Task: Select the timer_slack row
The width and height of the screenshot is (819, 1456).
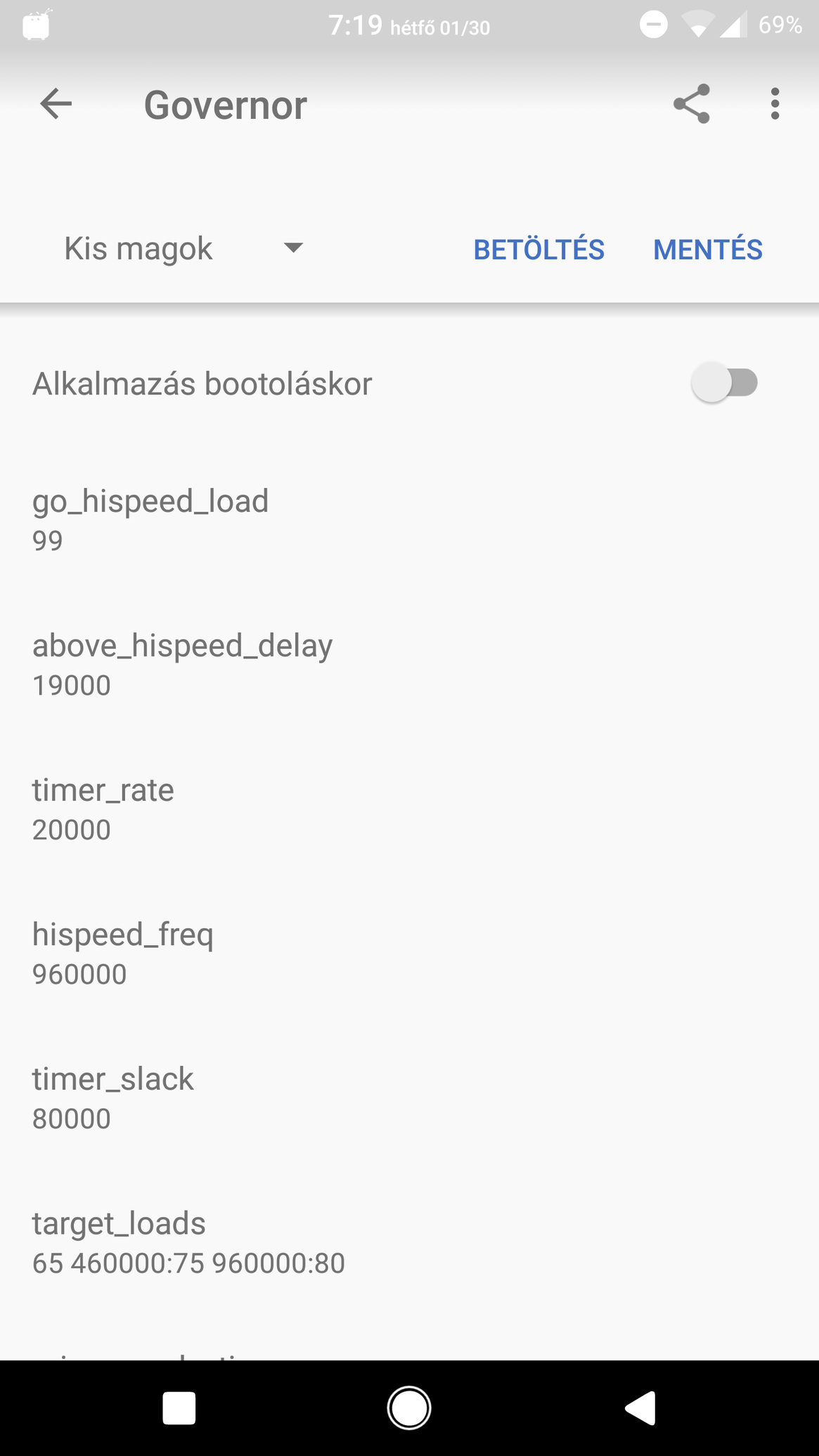Action: 409,1099
